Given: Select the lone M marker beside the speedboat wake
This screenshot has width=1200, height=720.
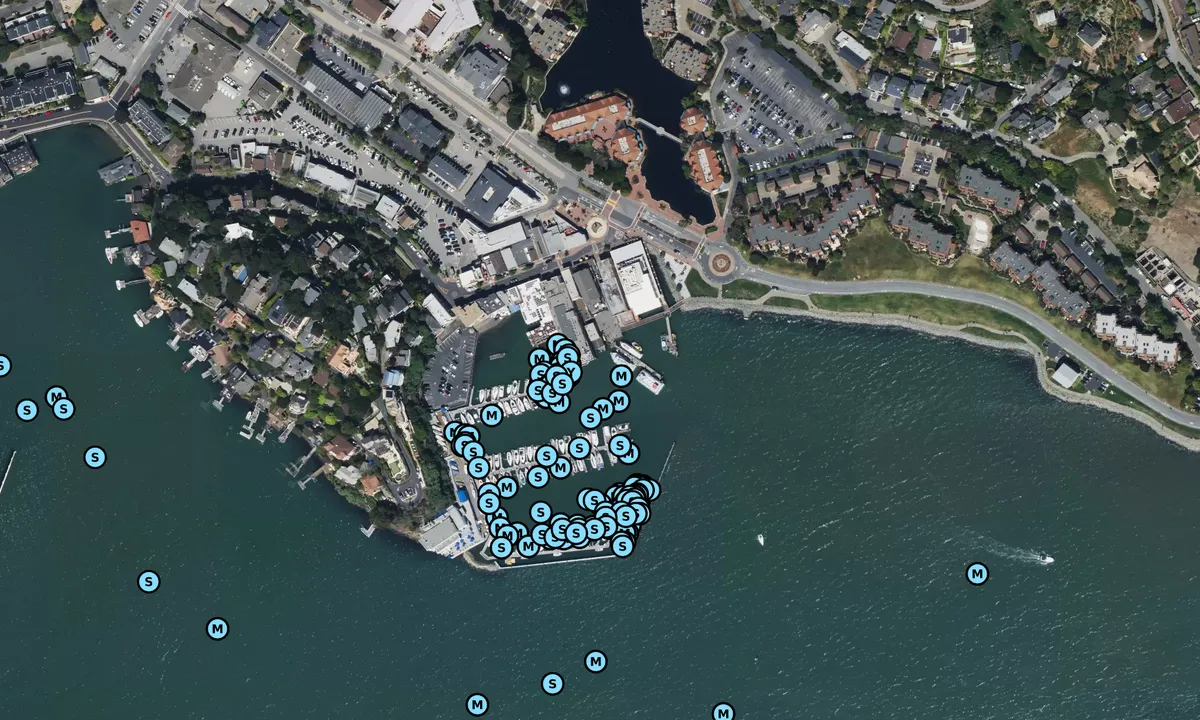Looking at the screenshot, I should click(977, 573).
